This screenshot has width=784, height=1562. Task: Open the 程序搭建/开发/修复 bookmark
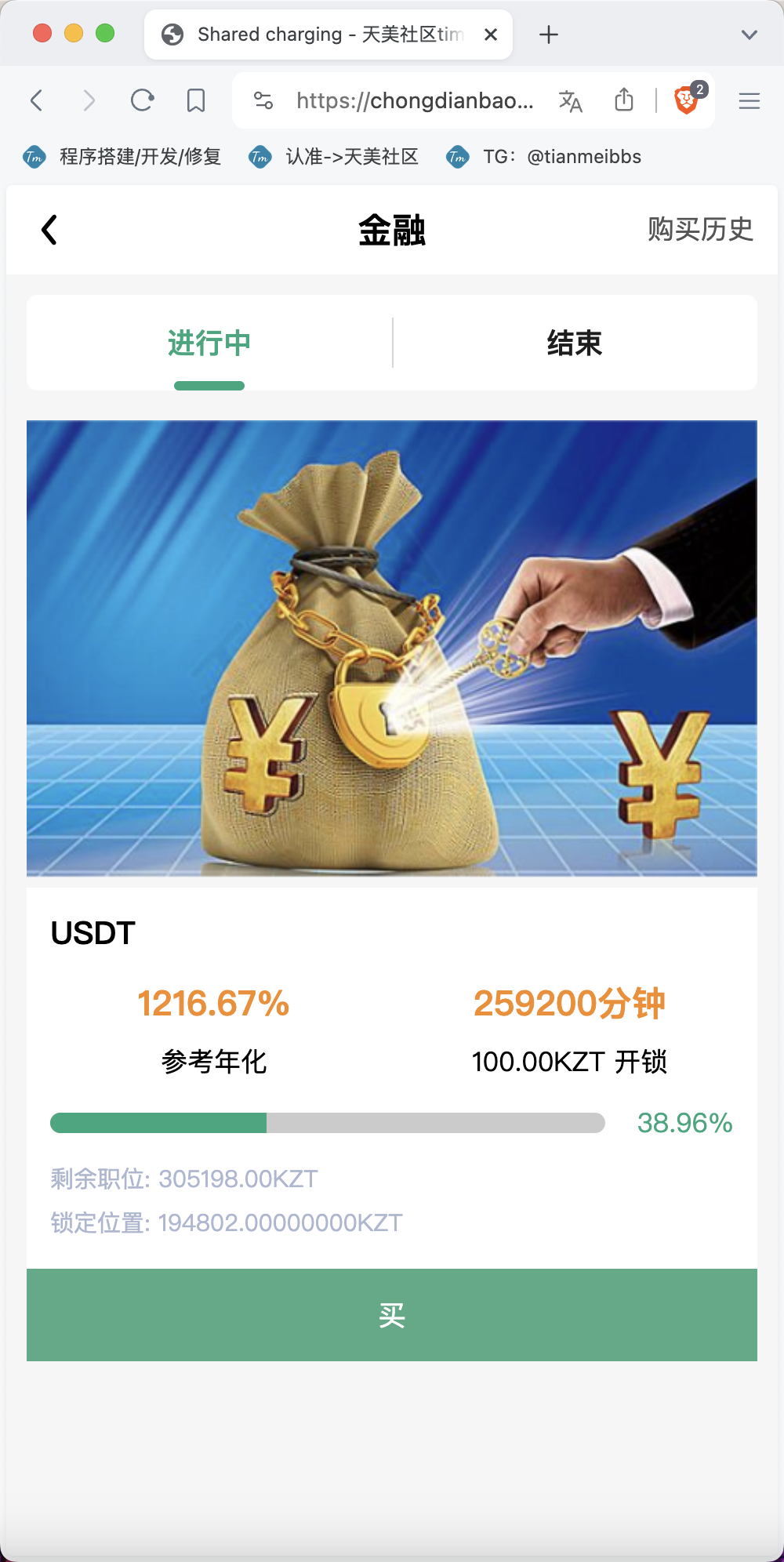click(x=122, y=157)
